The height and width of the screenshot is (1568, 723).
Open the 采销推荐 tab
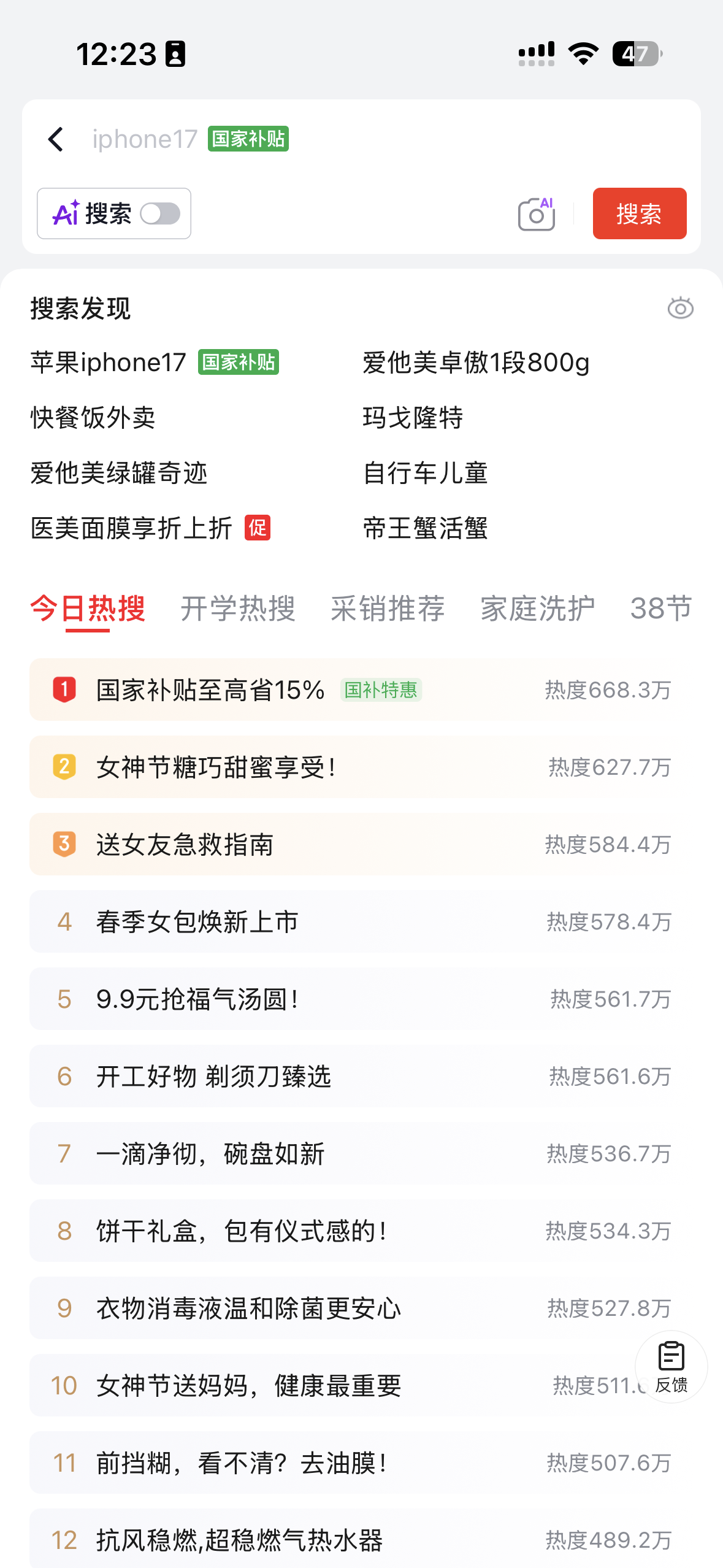coord(388,609)
